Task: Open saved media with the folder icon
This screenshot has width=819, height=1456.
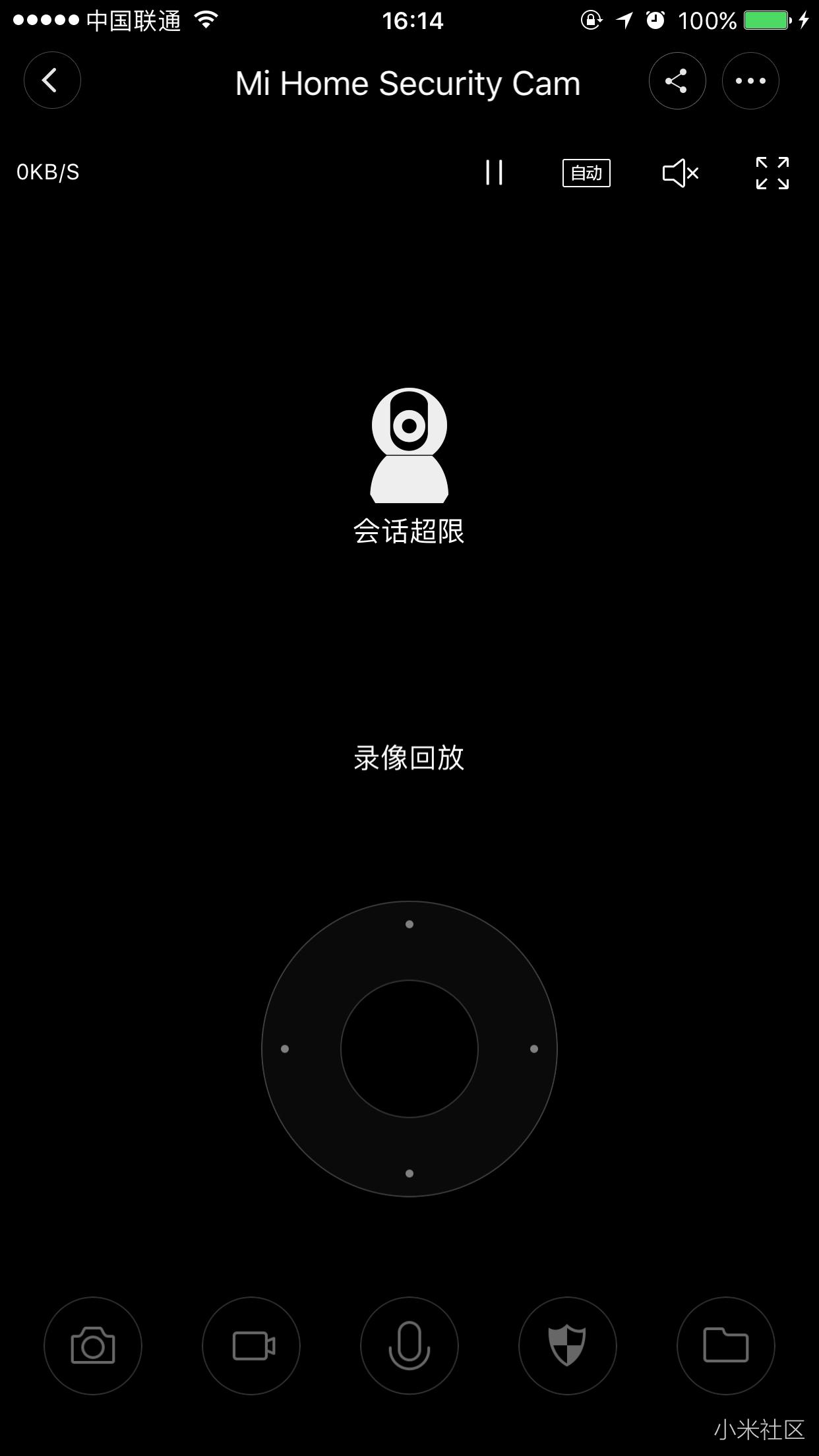Action: [725, 1346]
